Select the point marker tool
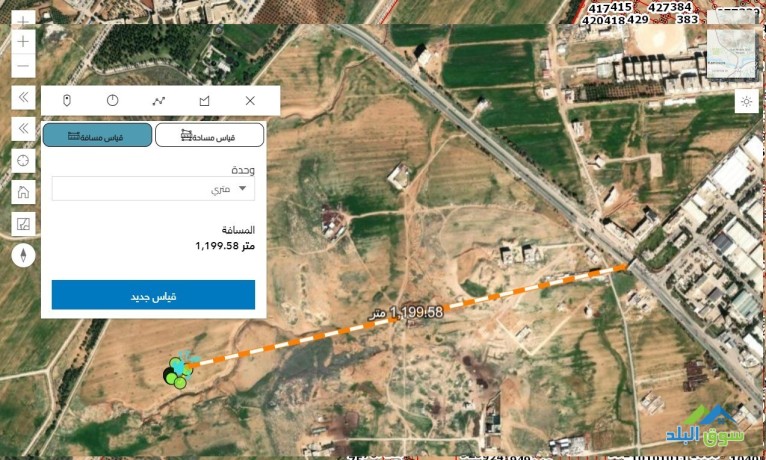766x460 pixels. 66,100
